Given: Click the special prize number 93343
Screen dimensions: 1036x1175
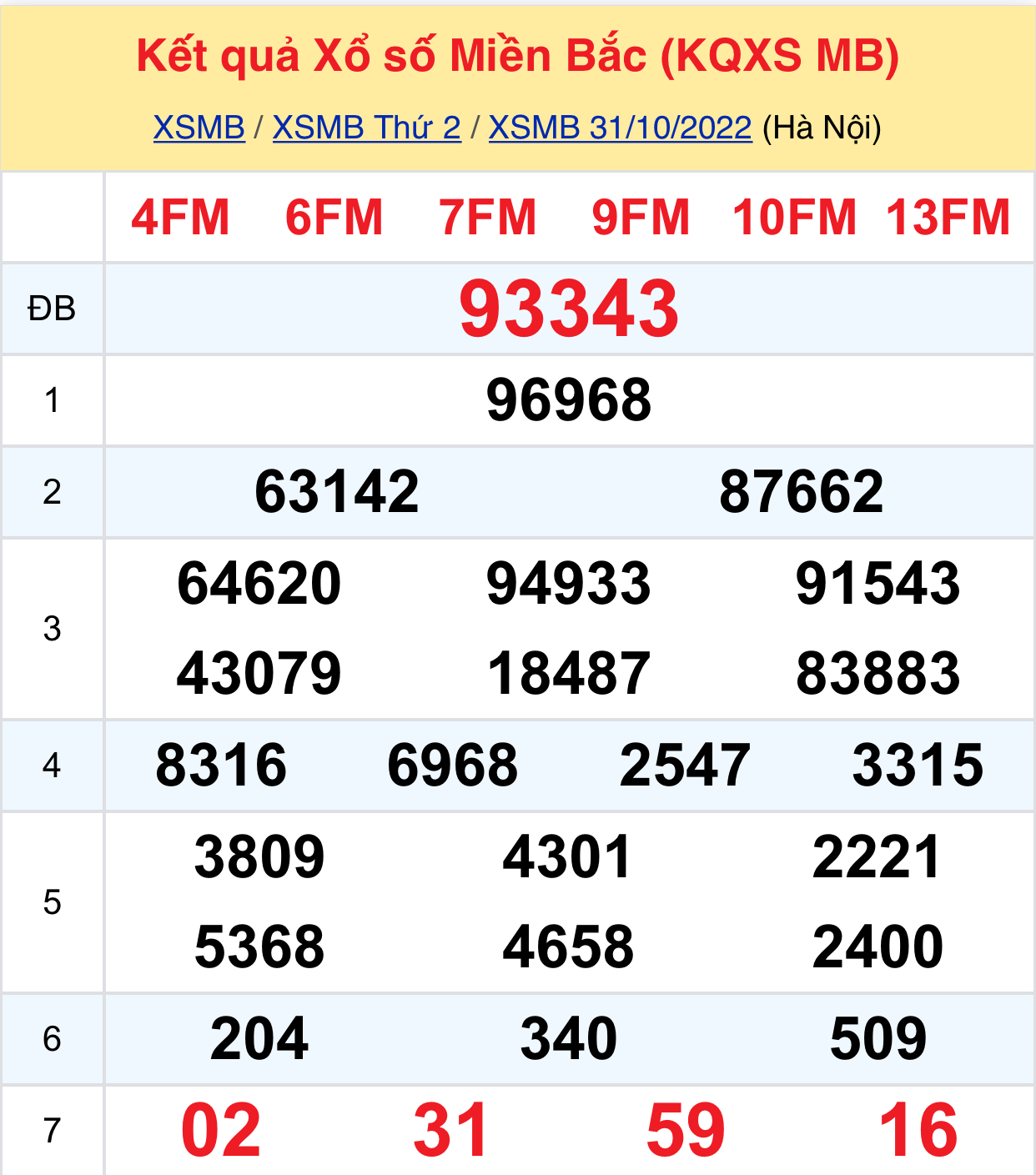Looking at the screenshot, I should [571, 309].
